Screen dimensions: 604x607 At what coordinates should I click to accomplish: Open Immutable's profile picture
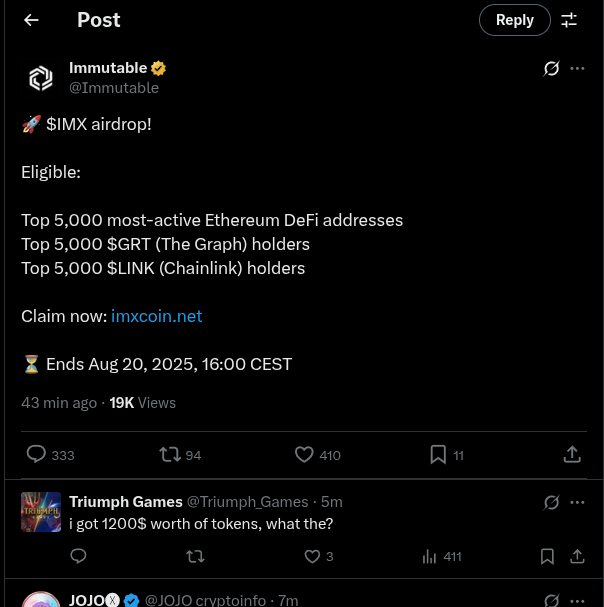pyautogui.click(x=40, y=77)
